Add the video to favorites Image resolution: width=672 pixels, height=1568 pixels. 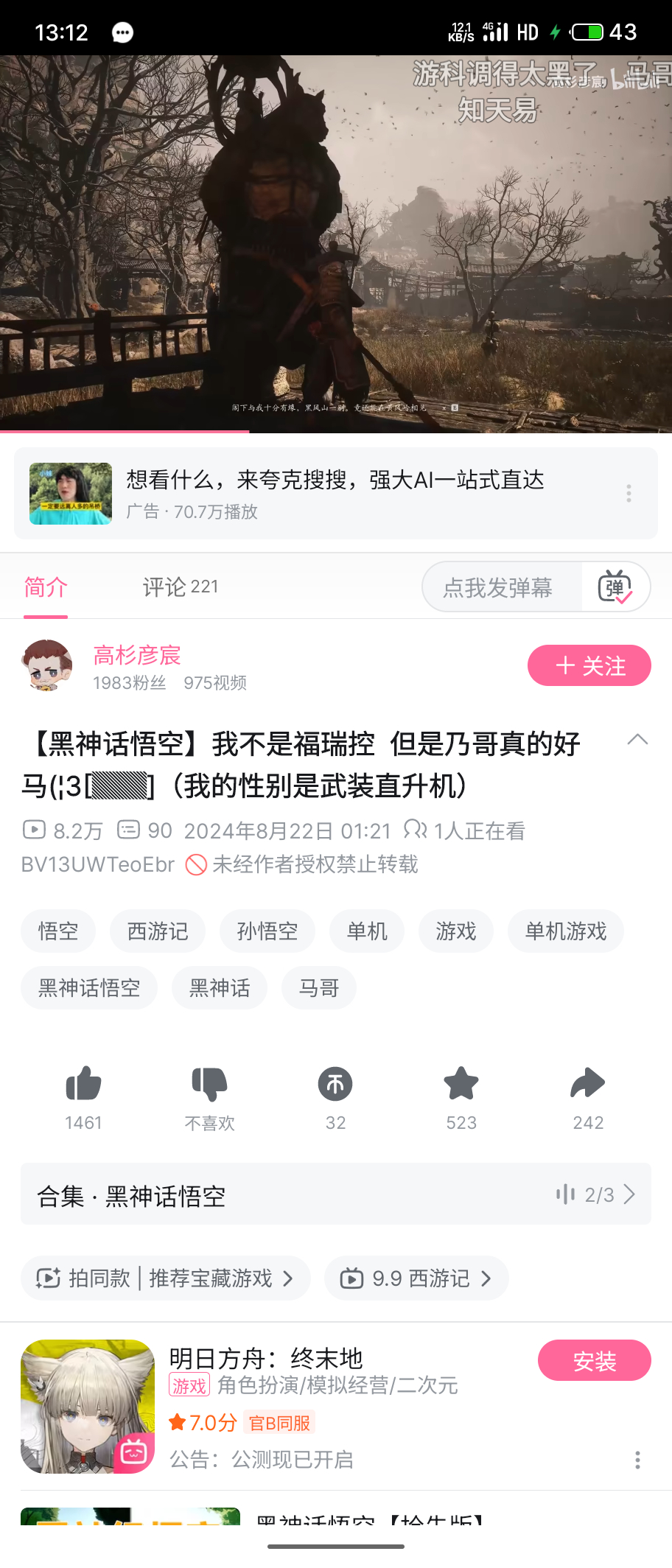tap(461, 1085)
